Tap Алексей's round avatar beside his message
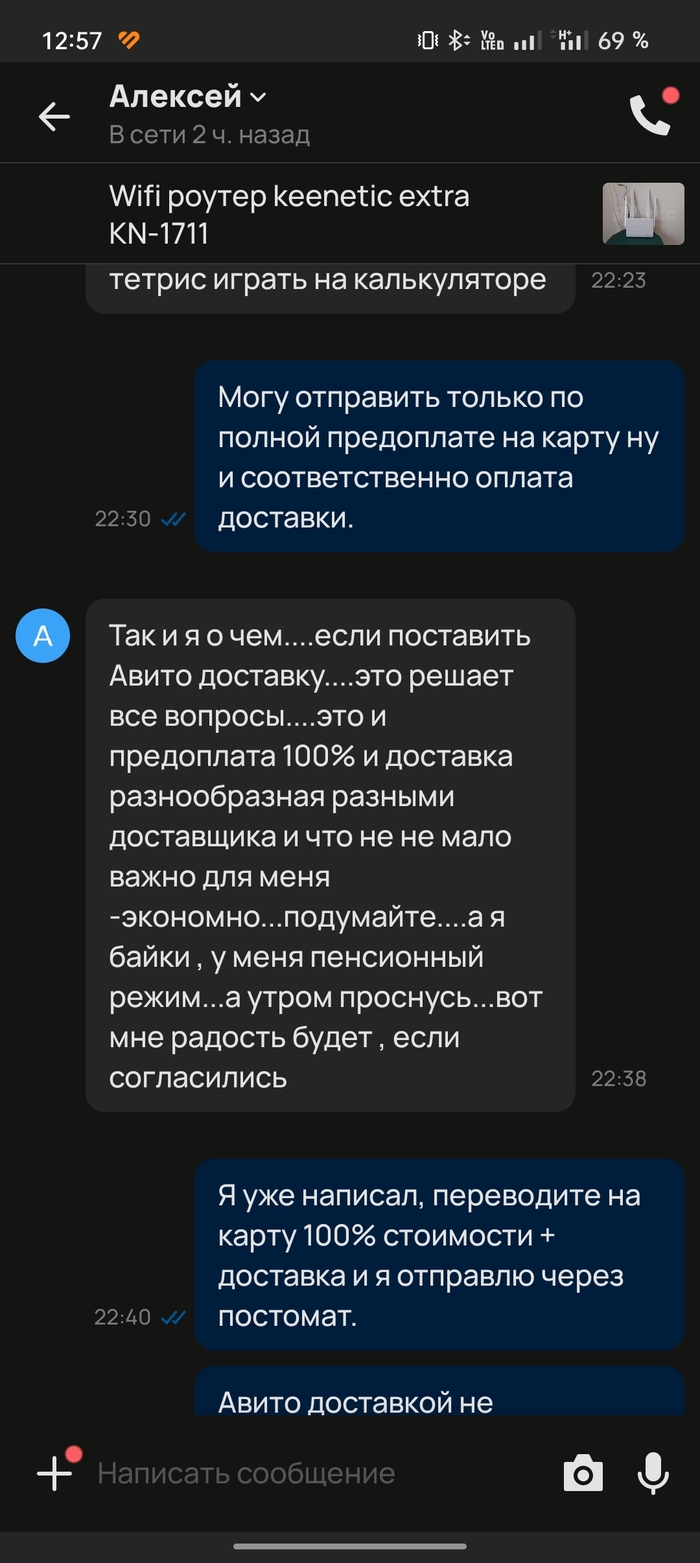This screenshot has width=700, height=1563. pyautogui.click(x=43, y=636)
